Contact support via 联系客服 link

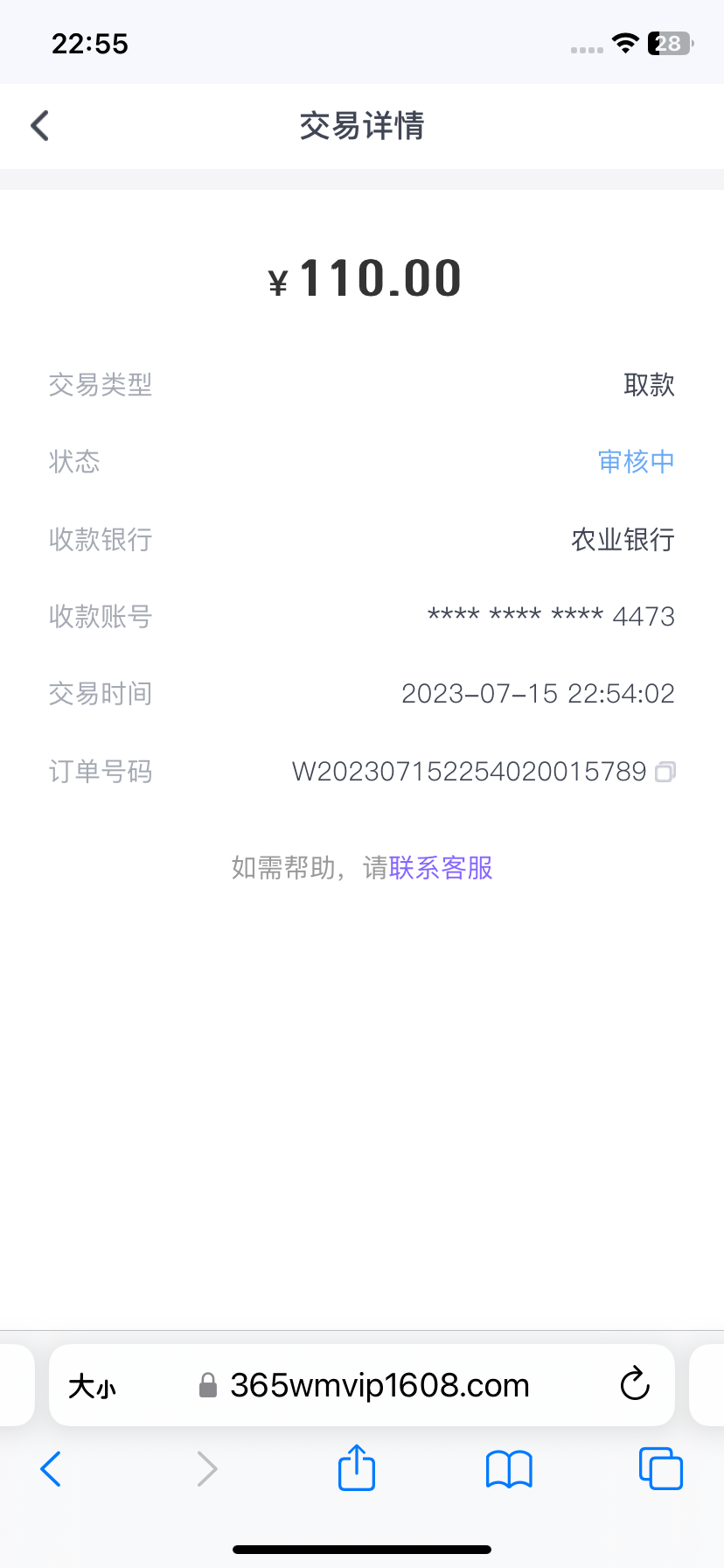pos(440,868)
